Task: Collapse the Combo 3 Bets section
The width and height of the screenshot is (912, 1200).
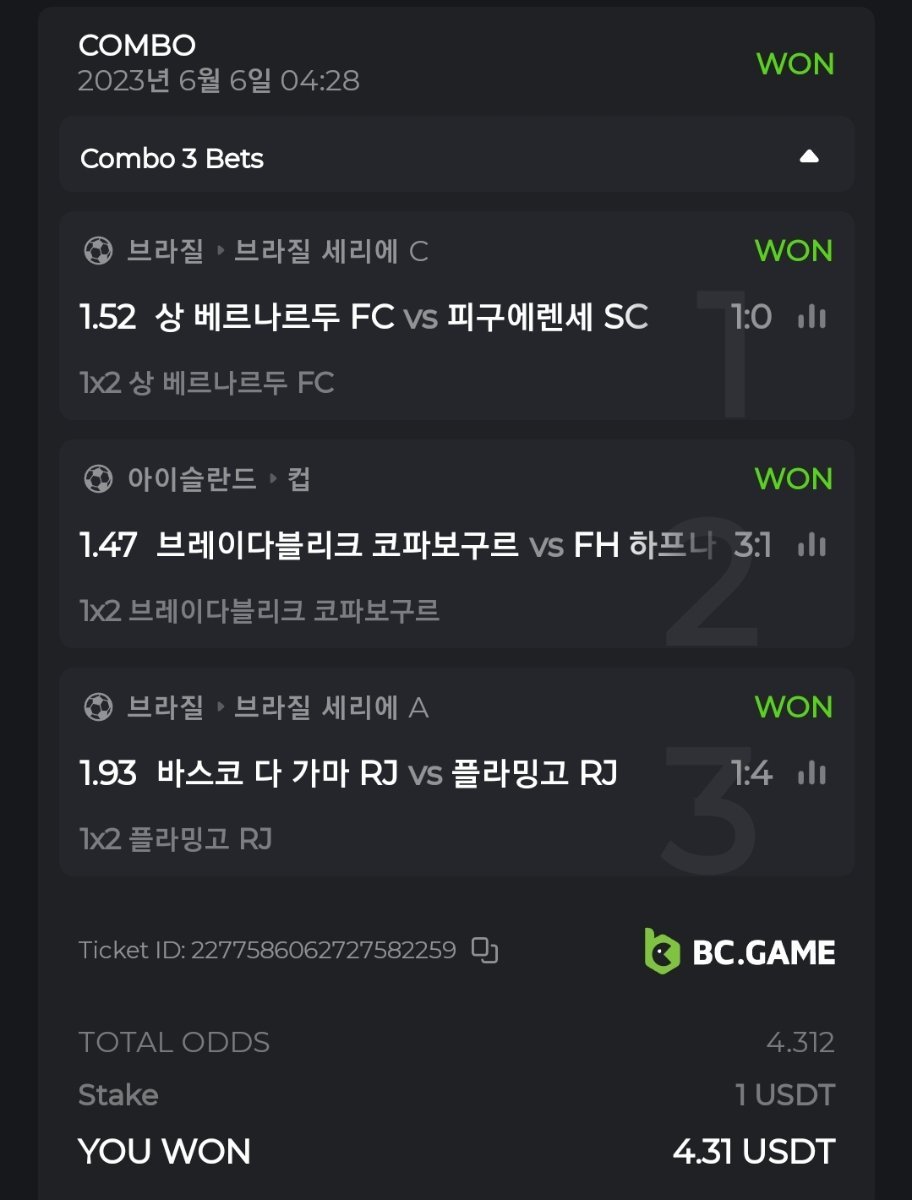Action: coord(809,157)
